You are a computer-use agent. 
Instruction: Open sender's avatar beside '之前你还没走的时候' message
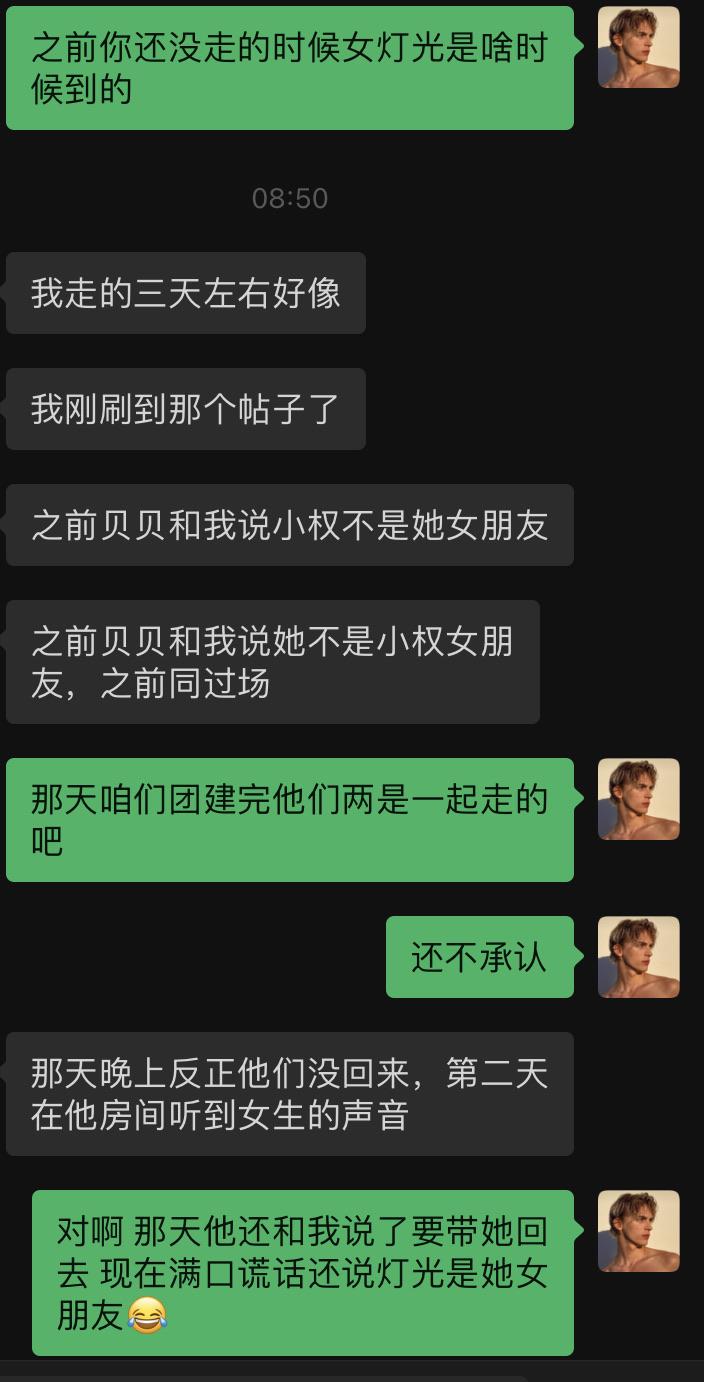pyautogui.click(x=638, y=48)
